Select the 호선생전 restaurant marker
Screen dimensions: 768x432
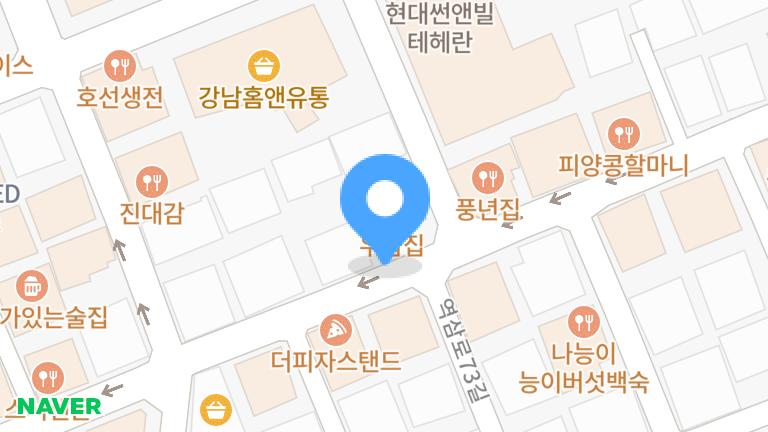pyautogui.click(x=120, y=67)
